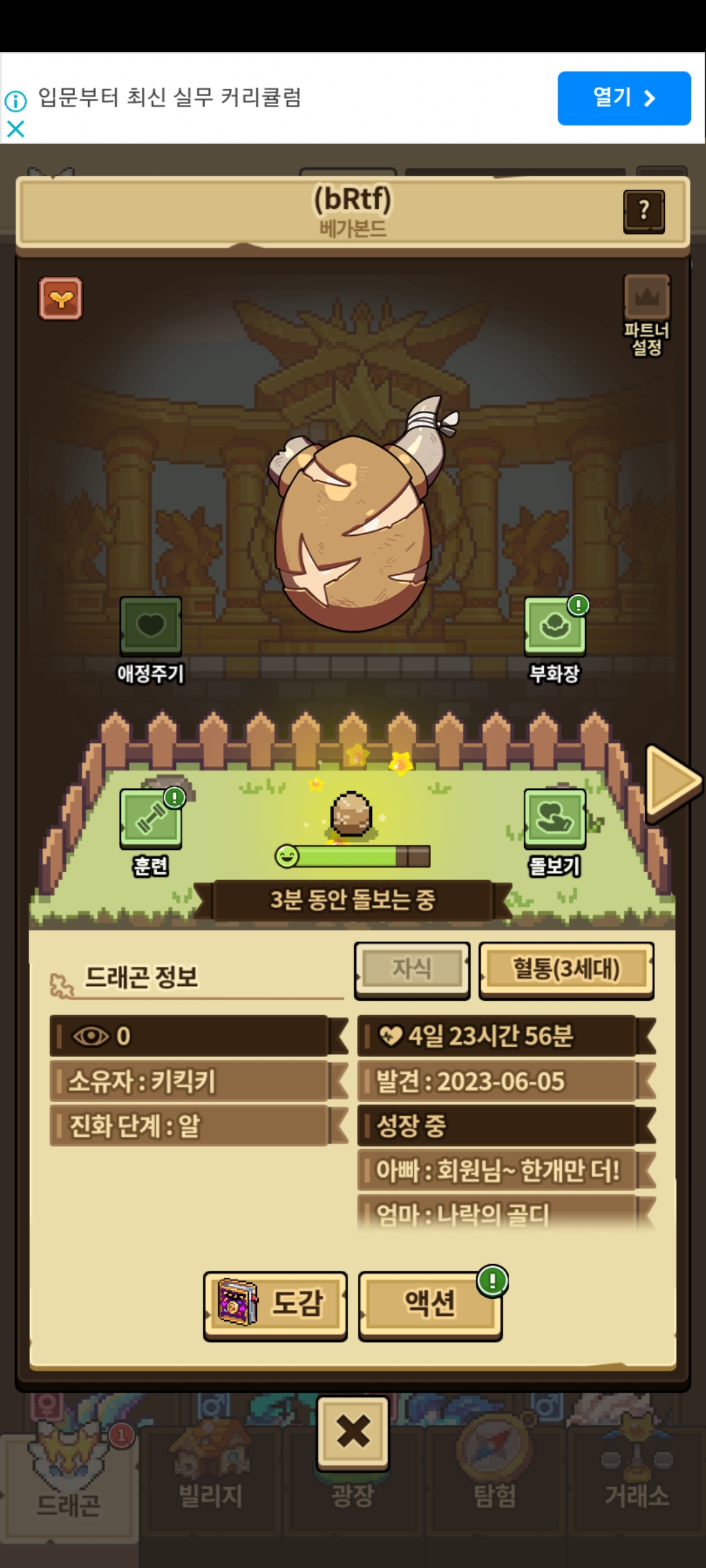
Task: Switch to the 자식 tab
Action: coord(412,969)
